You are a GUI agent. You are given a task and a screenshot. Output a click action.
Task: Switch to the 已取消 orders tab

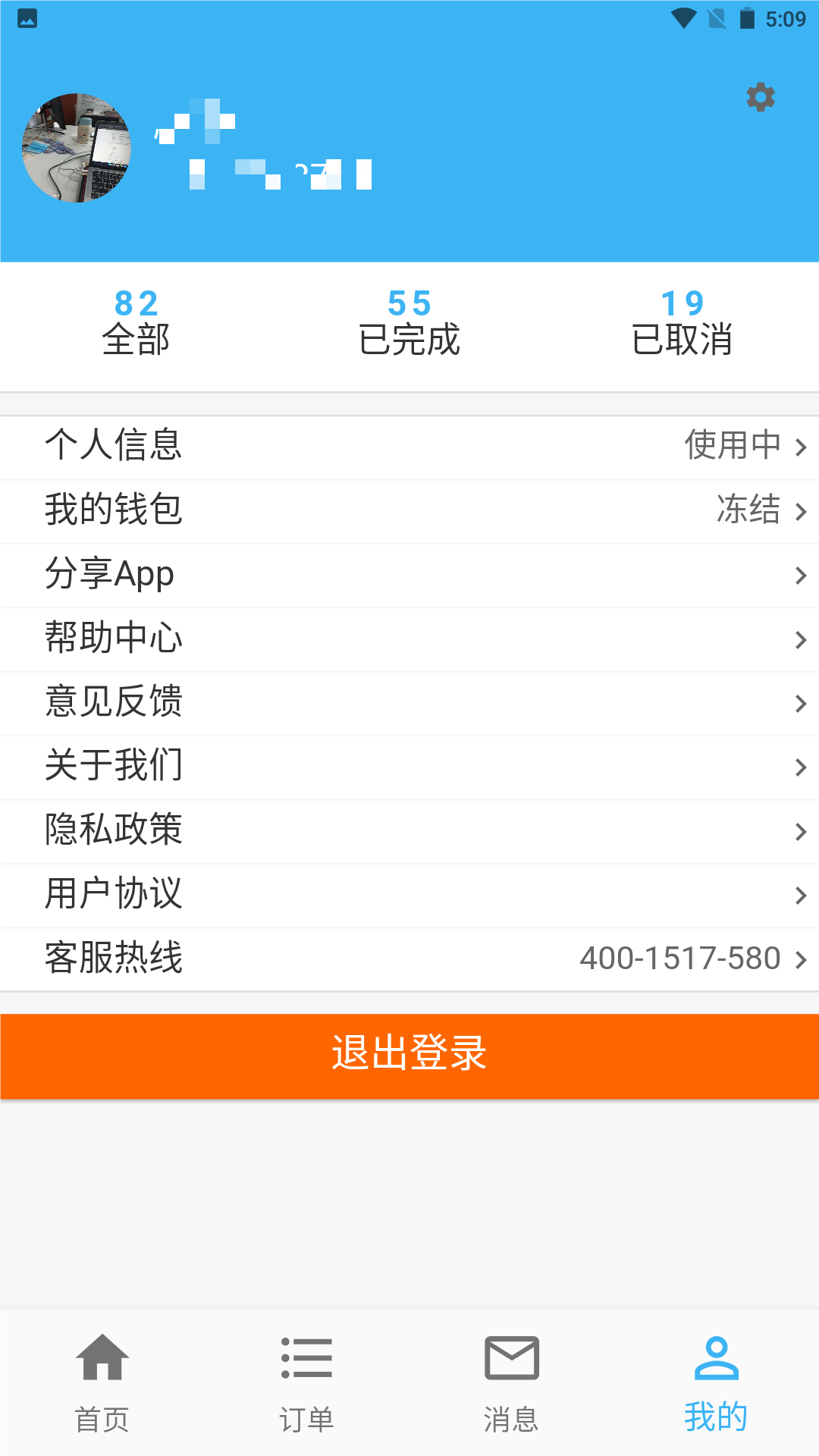(x=682, y=322)
